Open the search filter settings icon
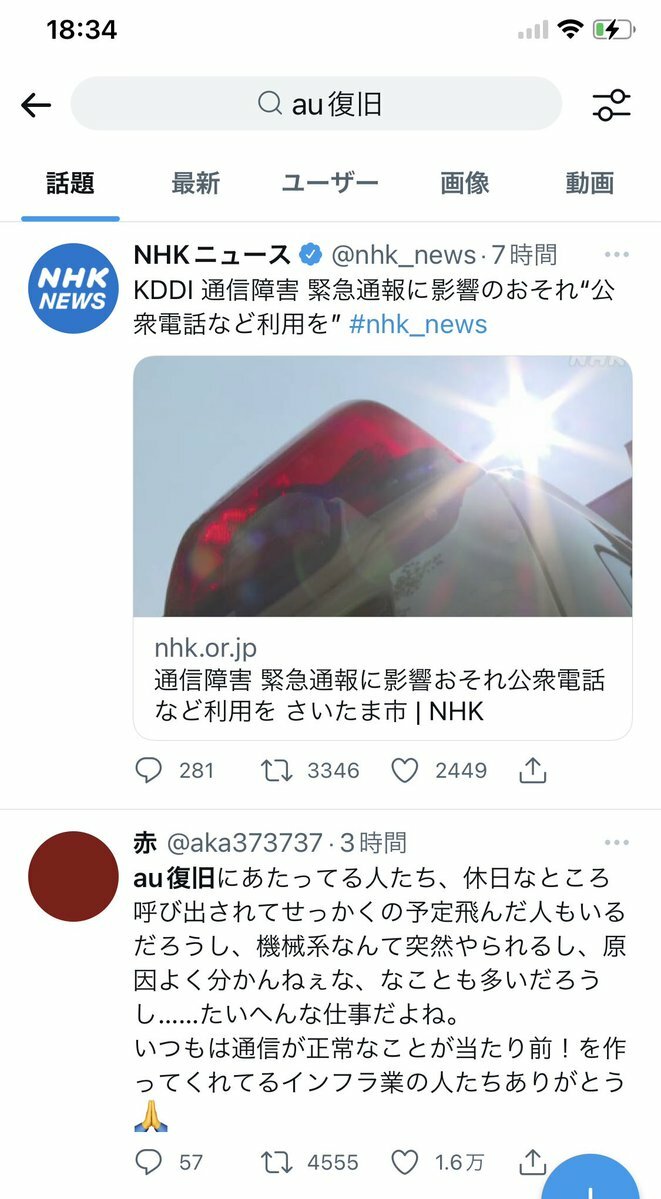This screenshot has width=661, height=1199. (611, 105)
